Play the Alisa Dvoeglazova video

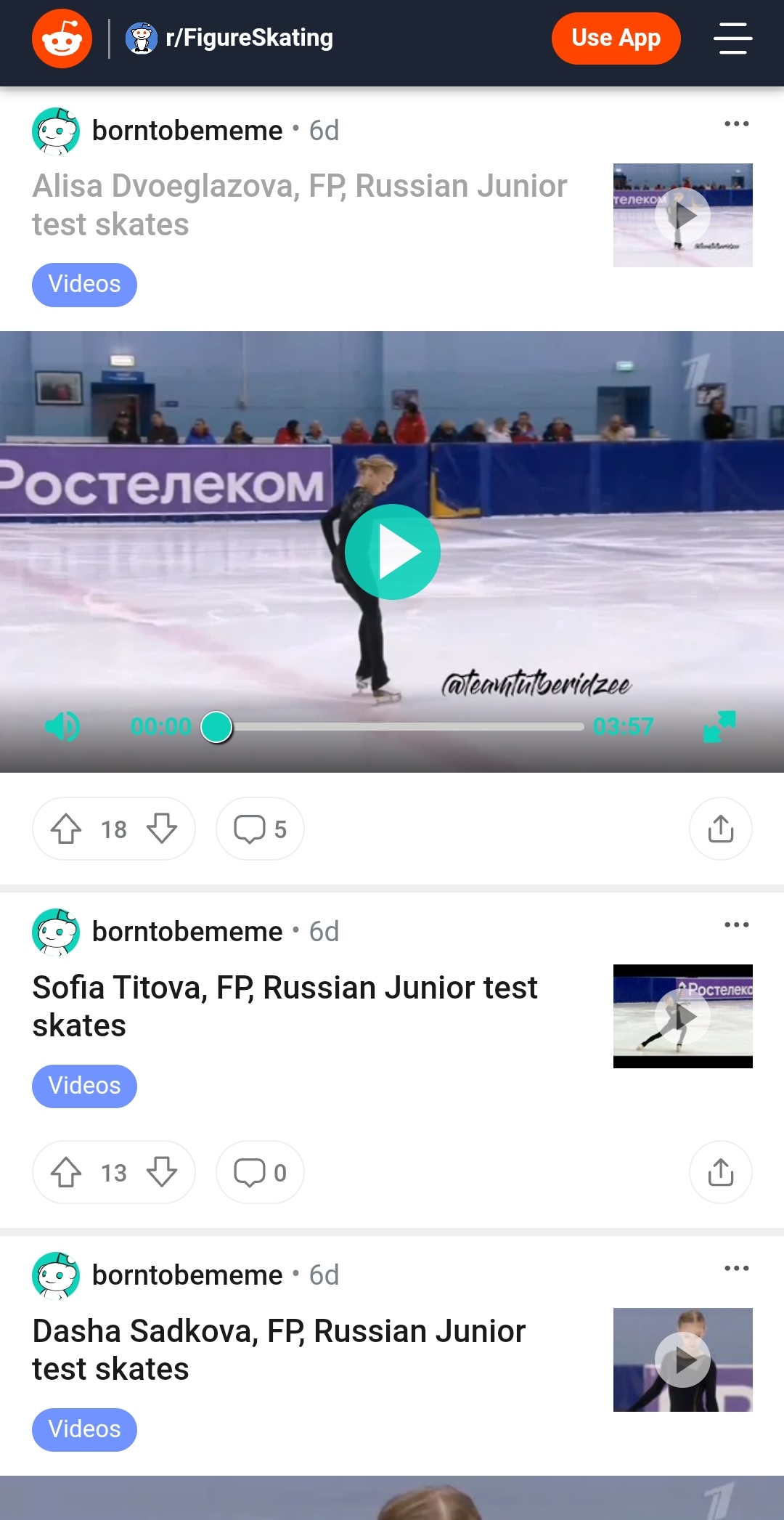[x=392, y=552]
